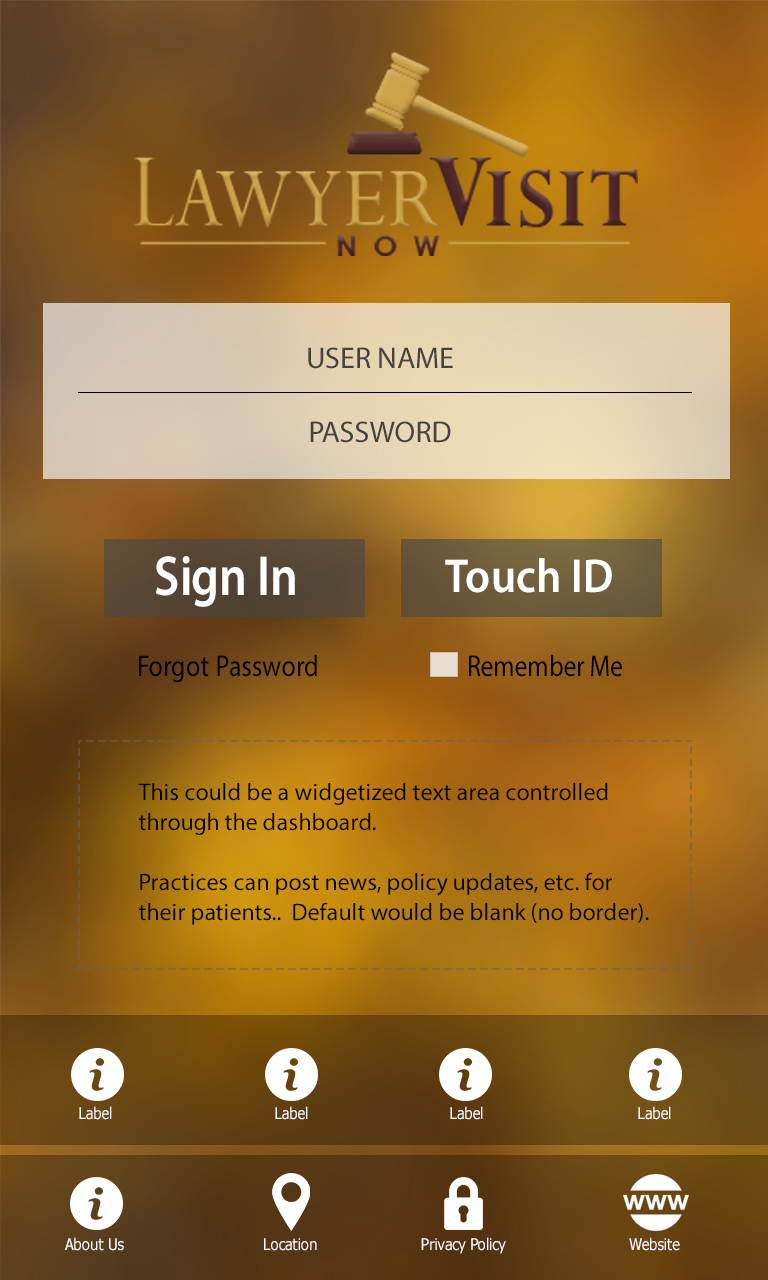
Task: Open the Forgot Password link
Action: [227, 667]
